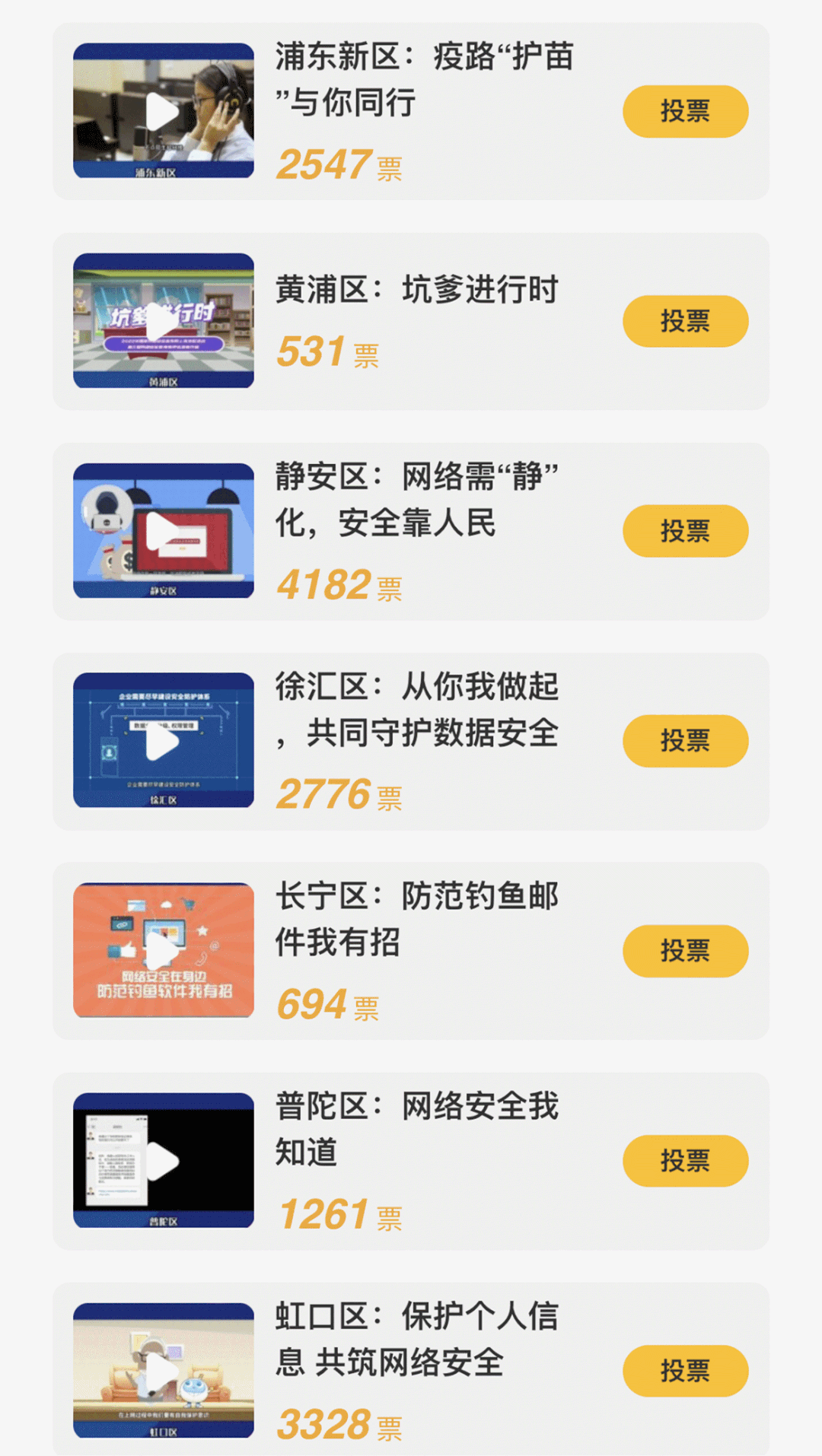Play the 虹口区 video
Screen dimensions: 822x1456
[x=163, y=1371]
